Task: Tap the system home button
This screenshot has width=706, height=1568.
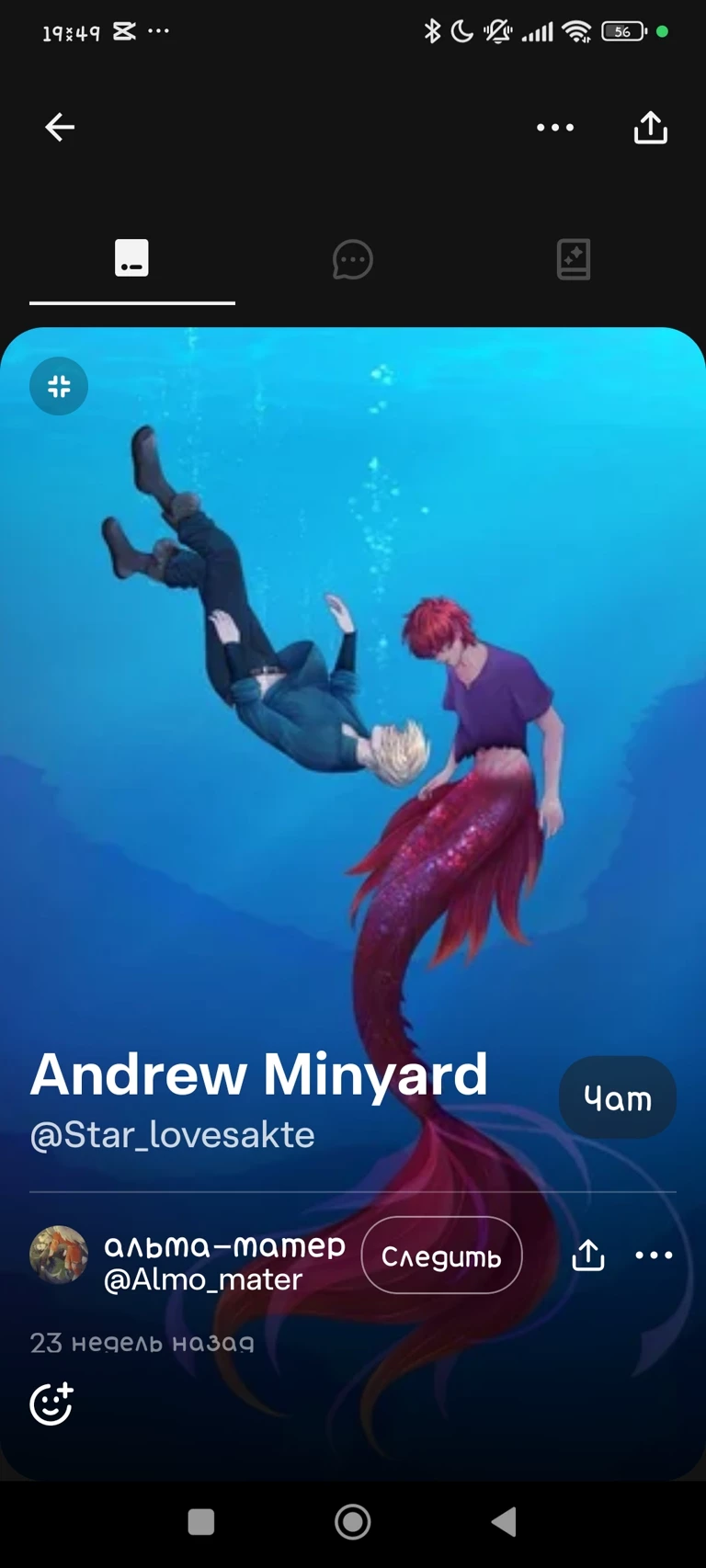Action: [353, 1522]
